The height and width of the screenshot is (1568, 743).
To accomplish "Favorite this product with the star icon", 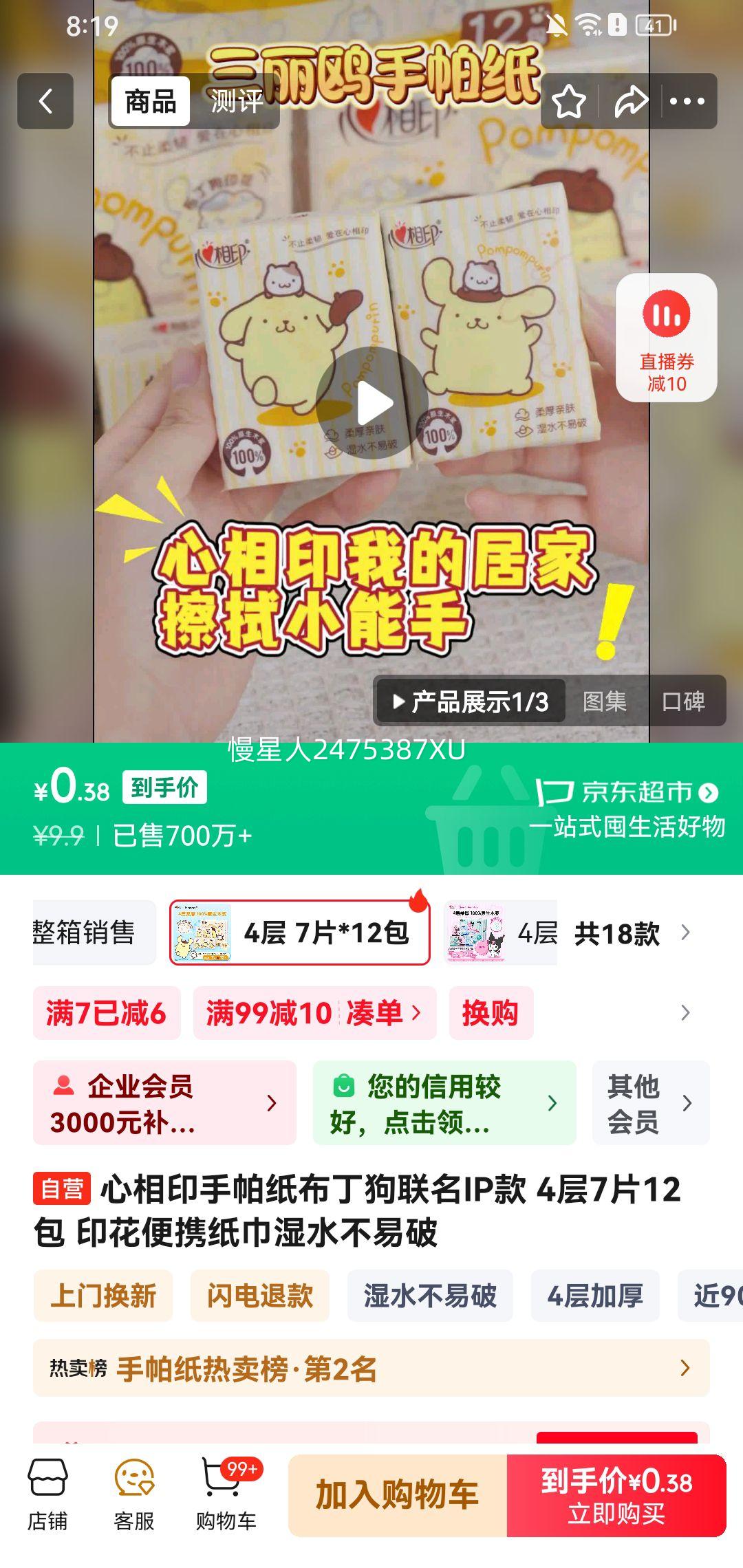I will click(x=569, y=102).
